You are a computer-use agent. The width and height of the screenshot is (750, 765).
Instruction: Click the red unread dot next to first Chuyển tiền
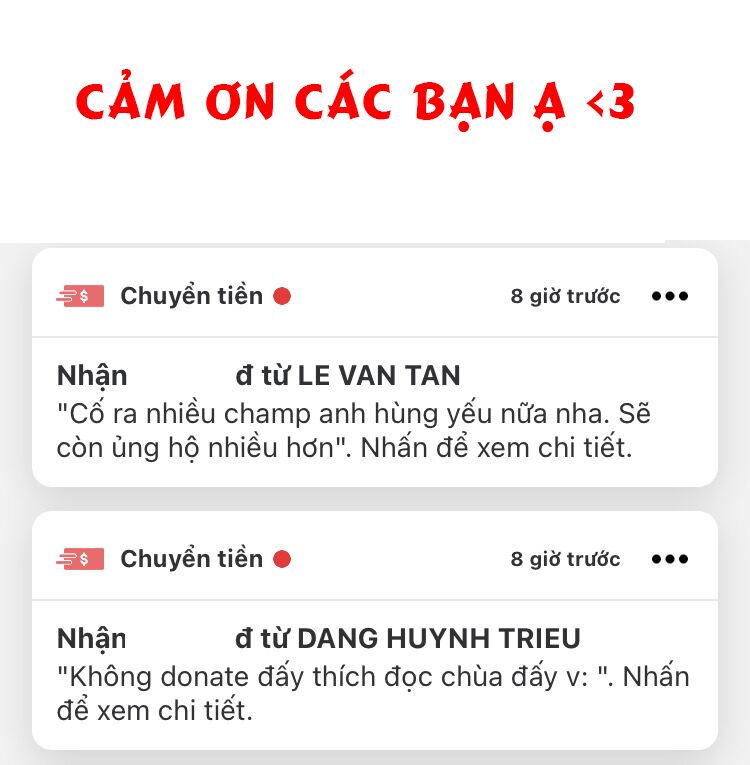click(x=284, y=296)
